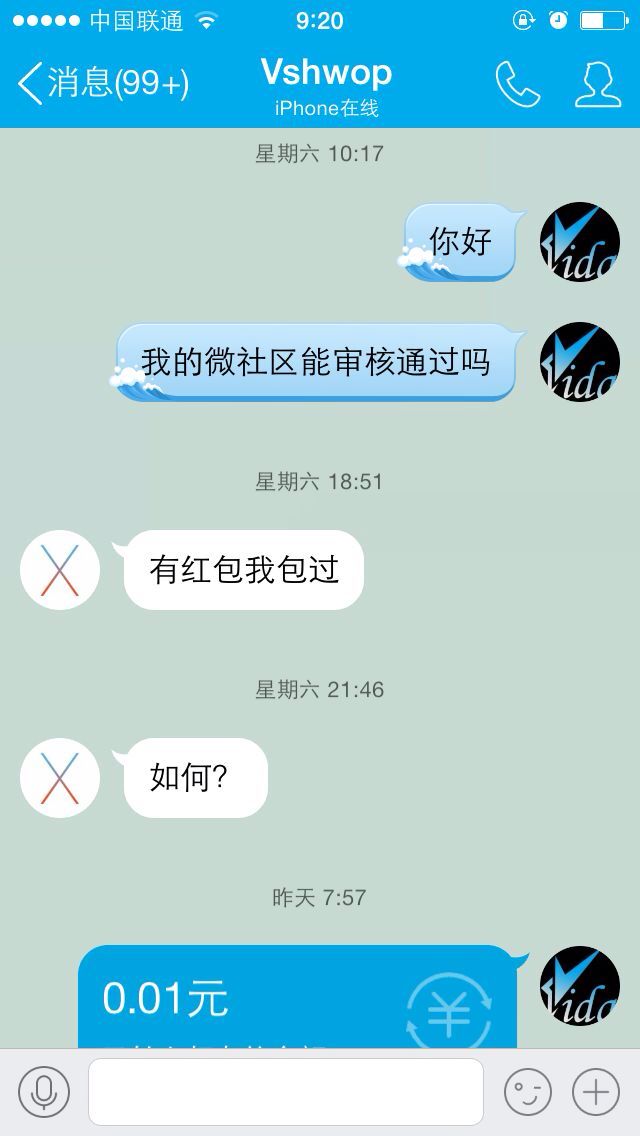Viewport: 640px width, 1136px height.
Task: Open the plus attachments menu
Action: pos(596,1092)
